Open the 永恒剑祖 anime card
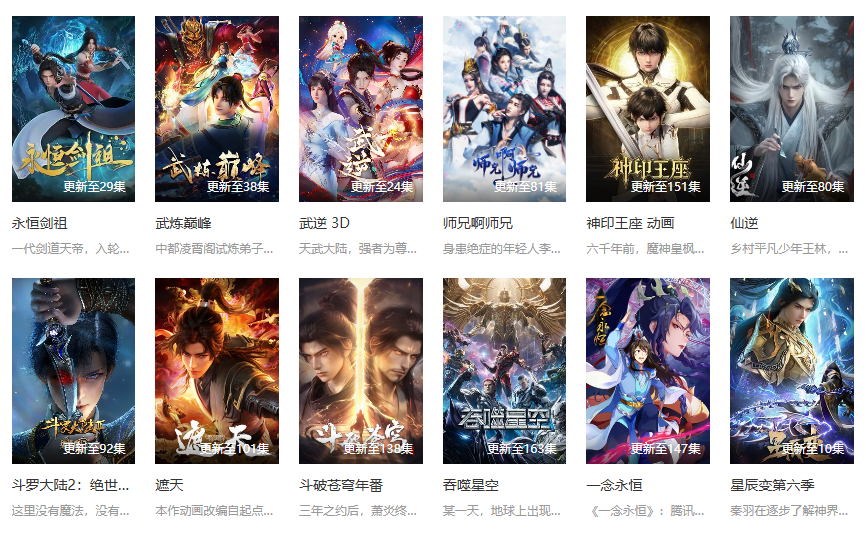The width and height of the screenshot is (866, 535). click(x=73, y=108)
